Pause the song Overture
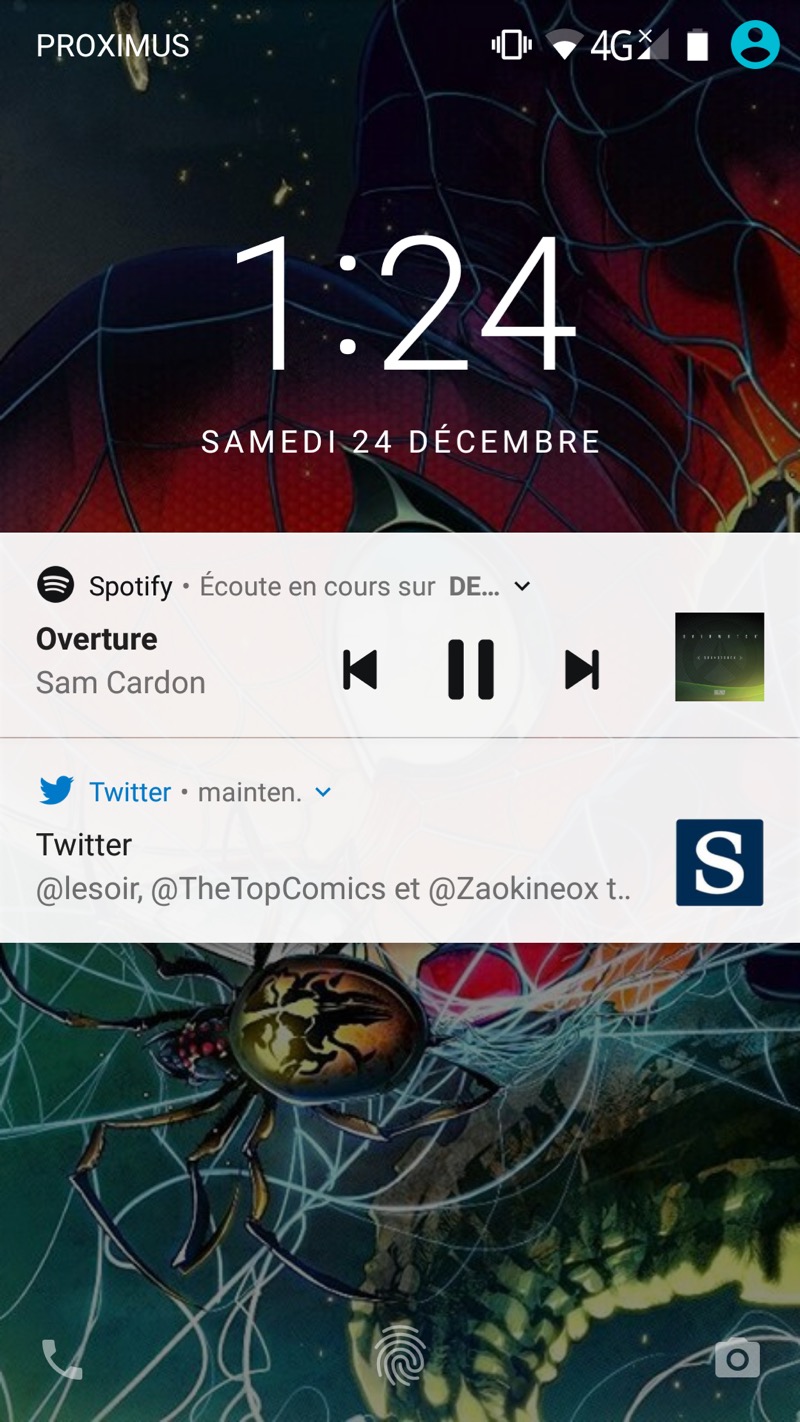The image size is (800, 1422). (x=471, y=669)
